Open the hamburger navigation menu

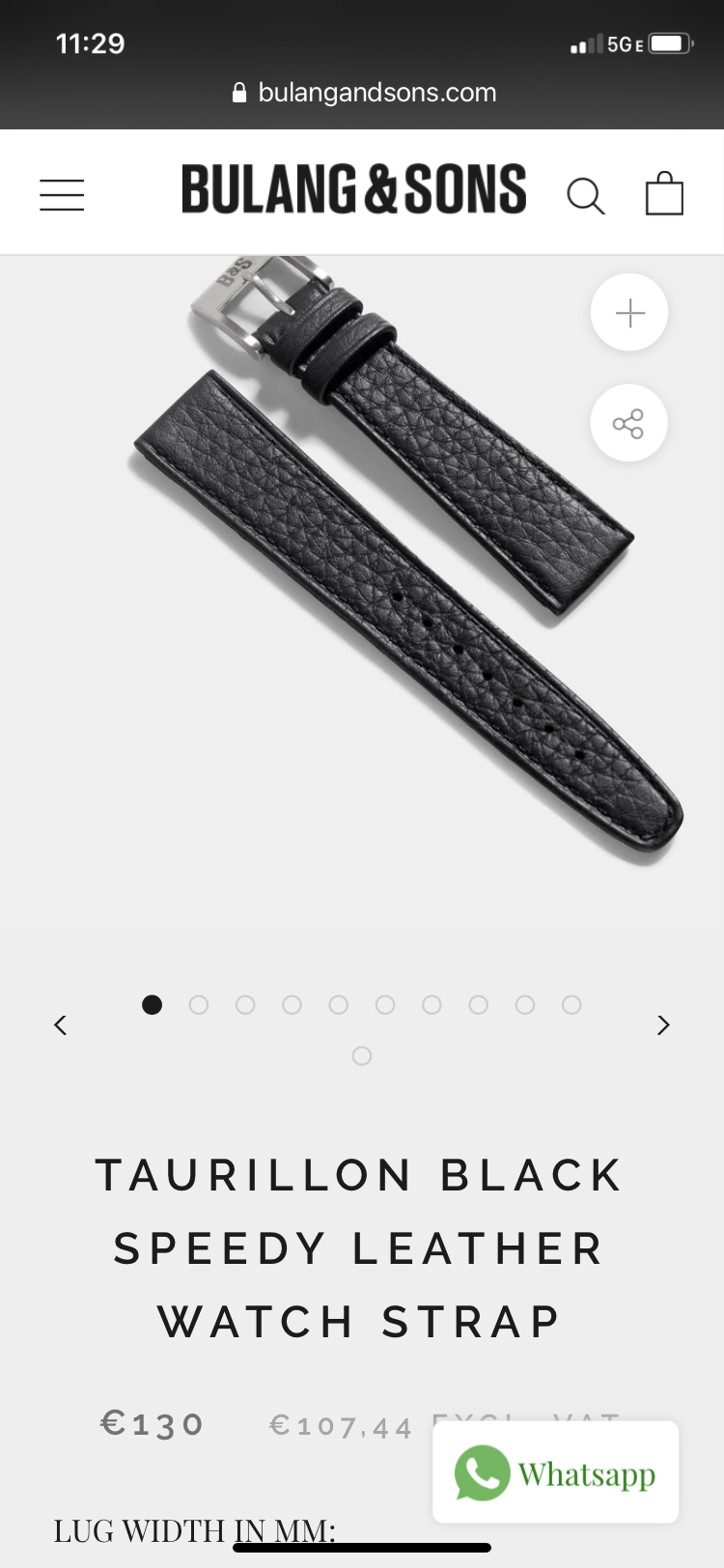click(x=62, y=194)
